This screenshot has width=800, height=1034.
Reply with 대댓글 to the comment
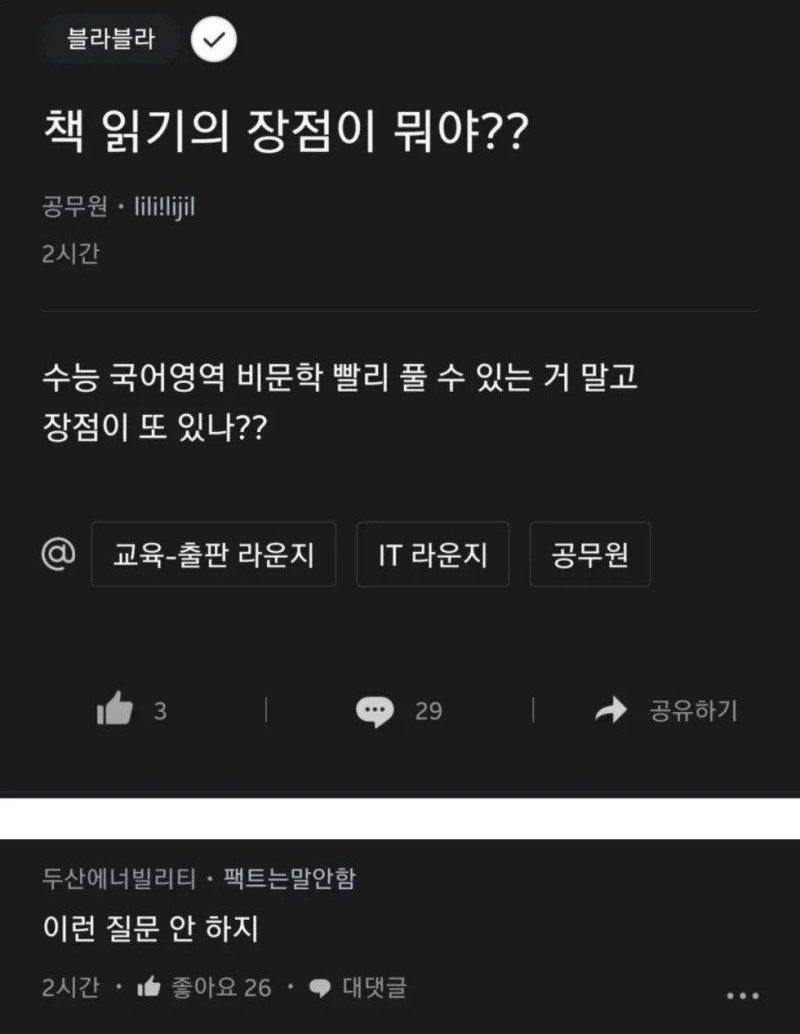pyautogui.click(x=361, y=988)
